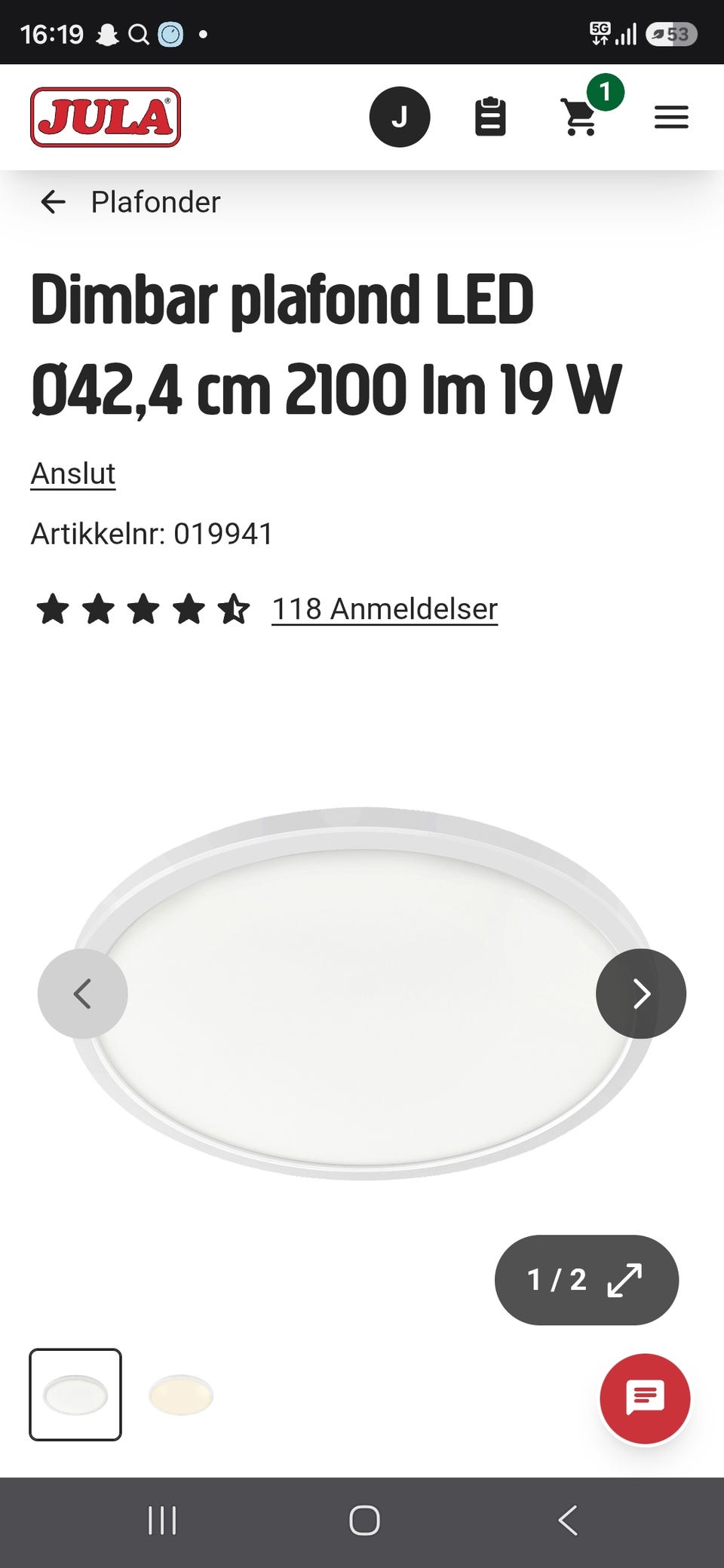Tap the system home button
724x1568 pixels.
click(x=364, y=1521)
